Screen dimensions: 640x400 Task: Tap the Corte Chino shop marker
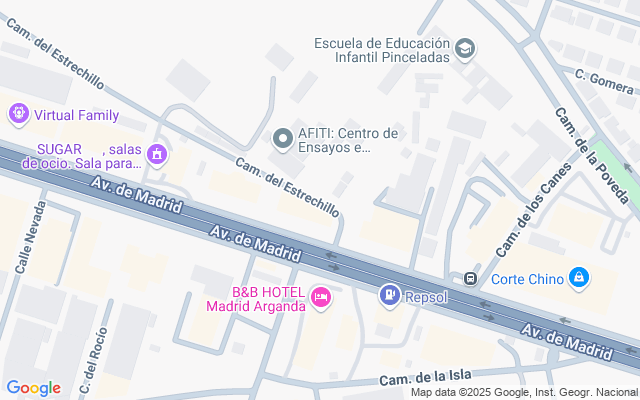578,277
